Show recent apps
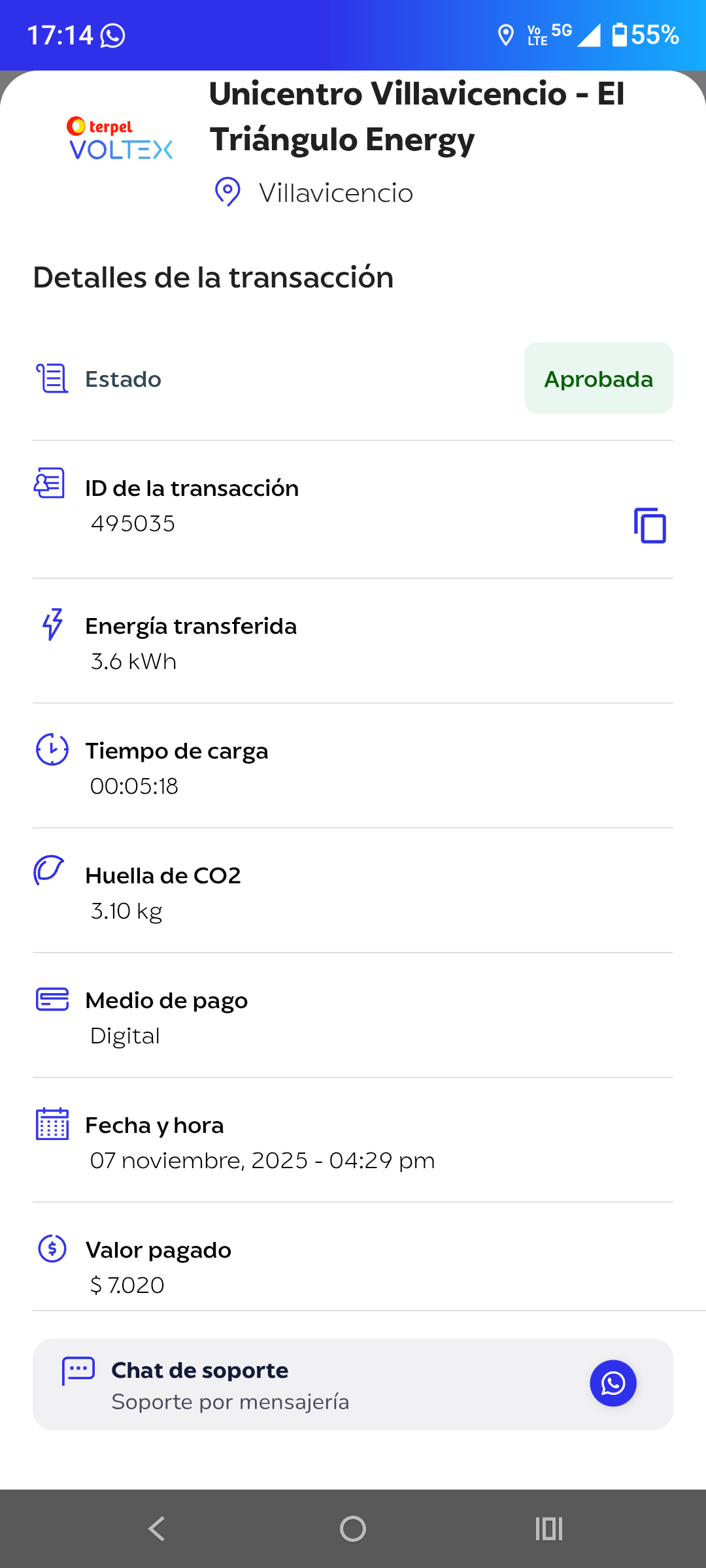Viewport: 706px width, 1568px height. pos(548,1529)
